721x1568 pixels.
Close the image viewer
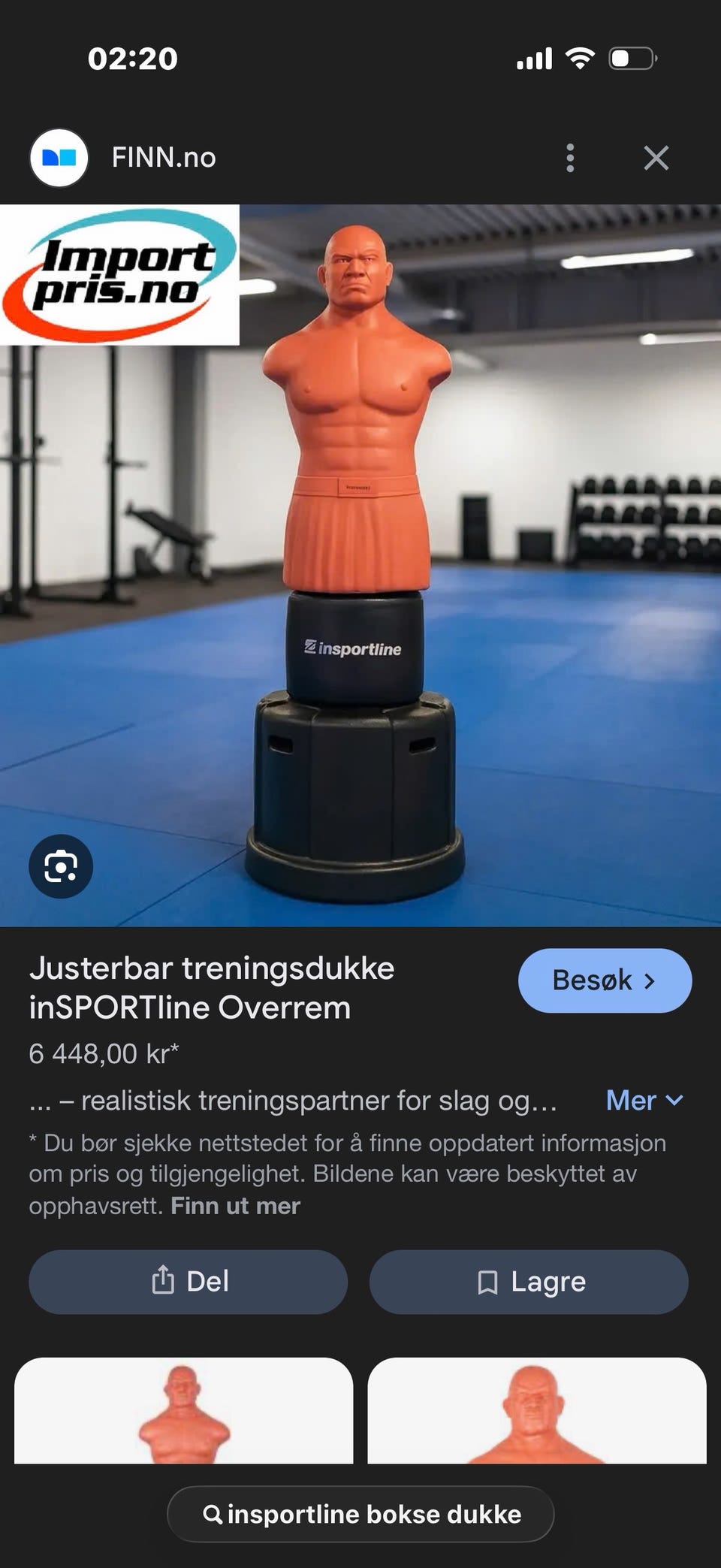coord(656,158)
